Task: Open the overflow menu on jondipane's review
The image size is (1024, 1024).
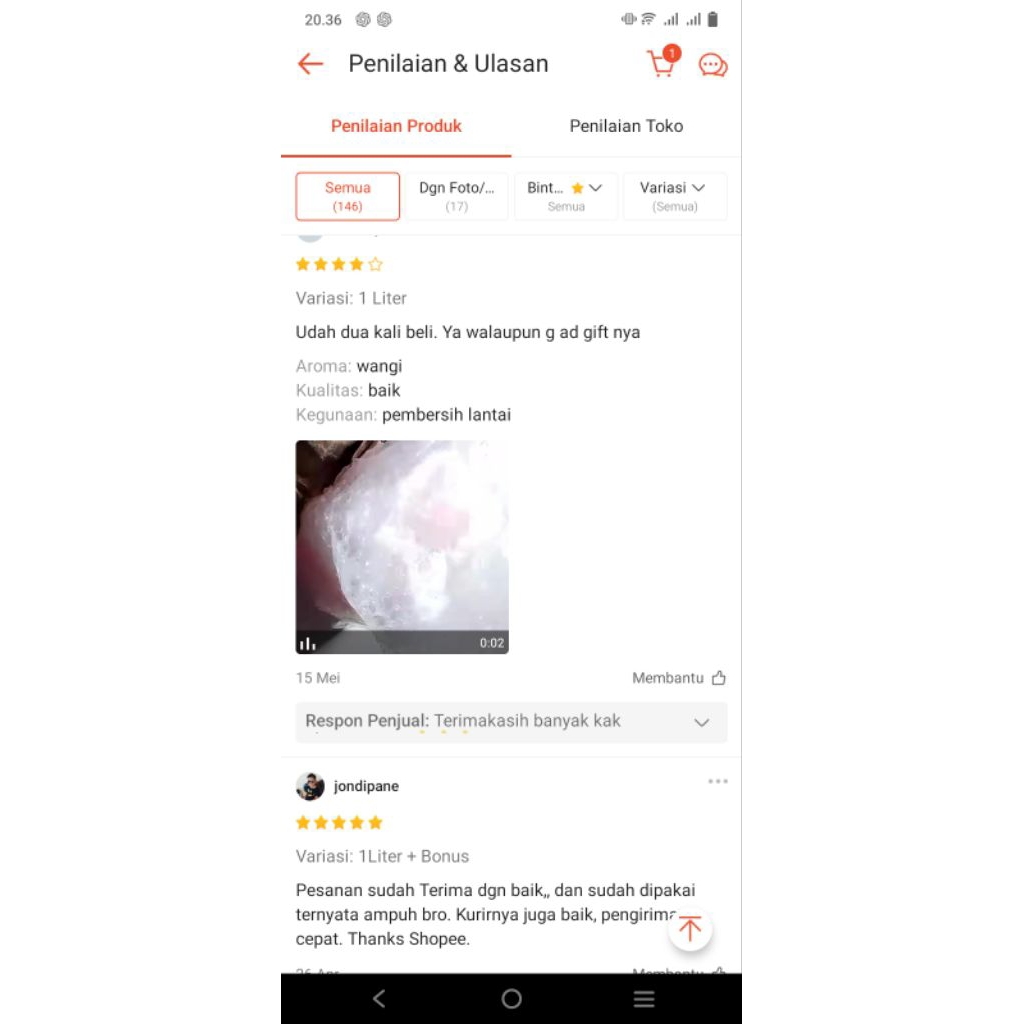Action: pos(717,782)
